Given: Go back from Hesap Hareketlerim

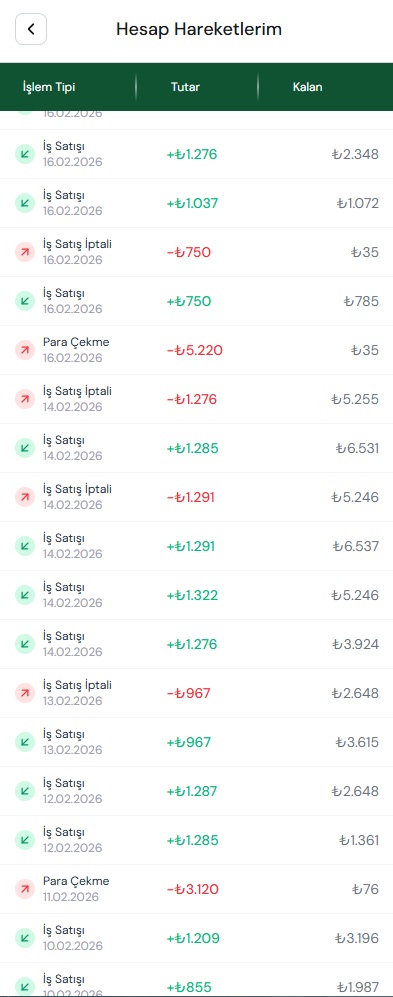Looking at the screenshot, I should click(x=31, y=29).
